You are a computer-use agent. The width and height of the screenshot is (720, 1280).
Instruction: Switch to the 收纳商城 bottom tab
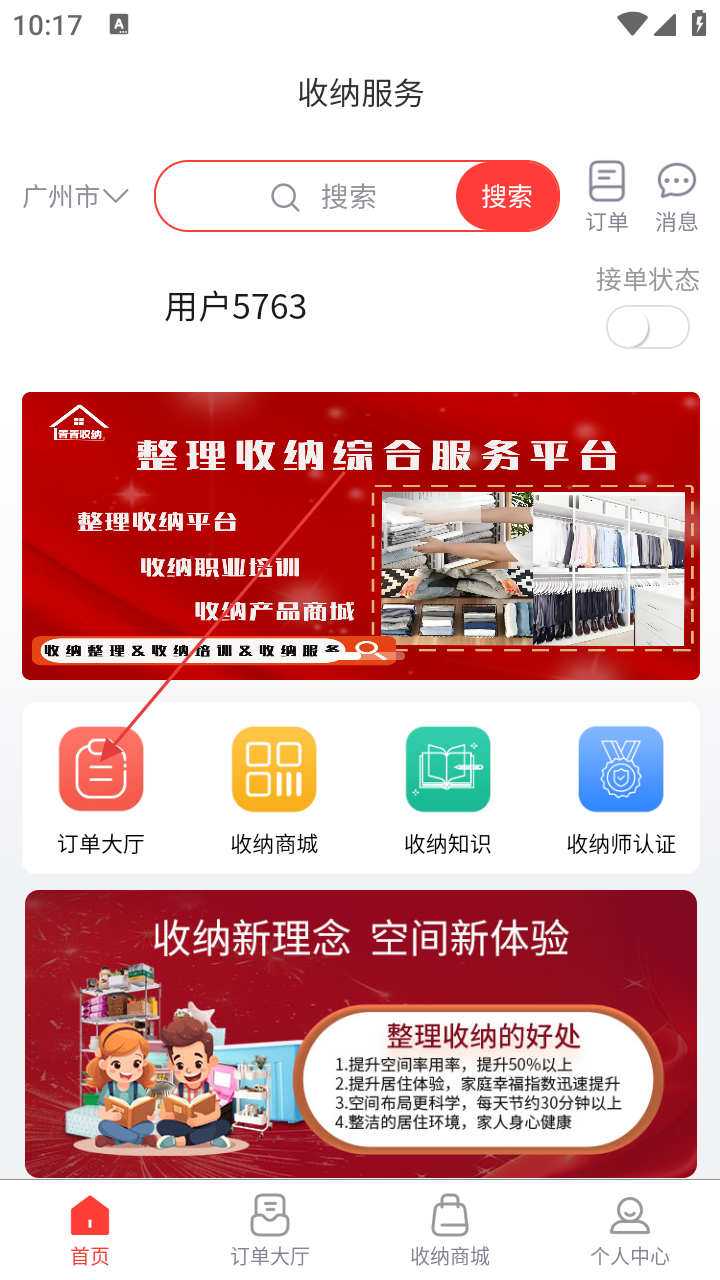450,1231
